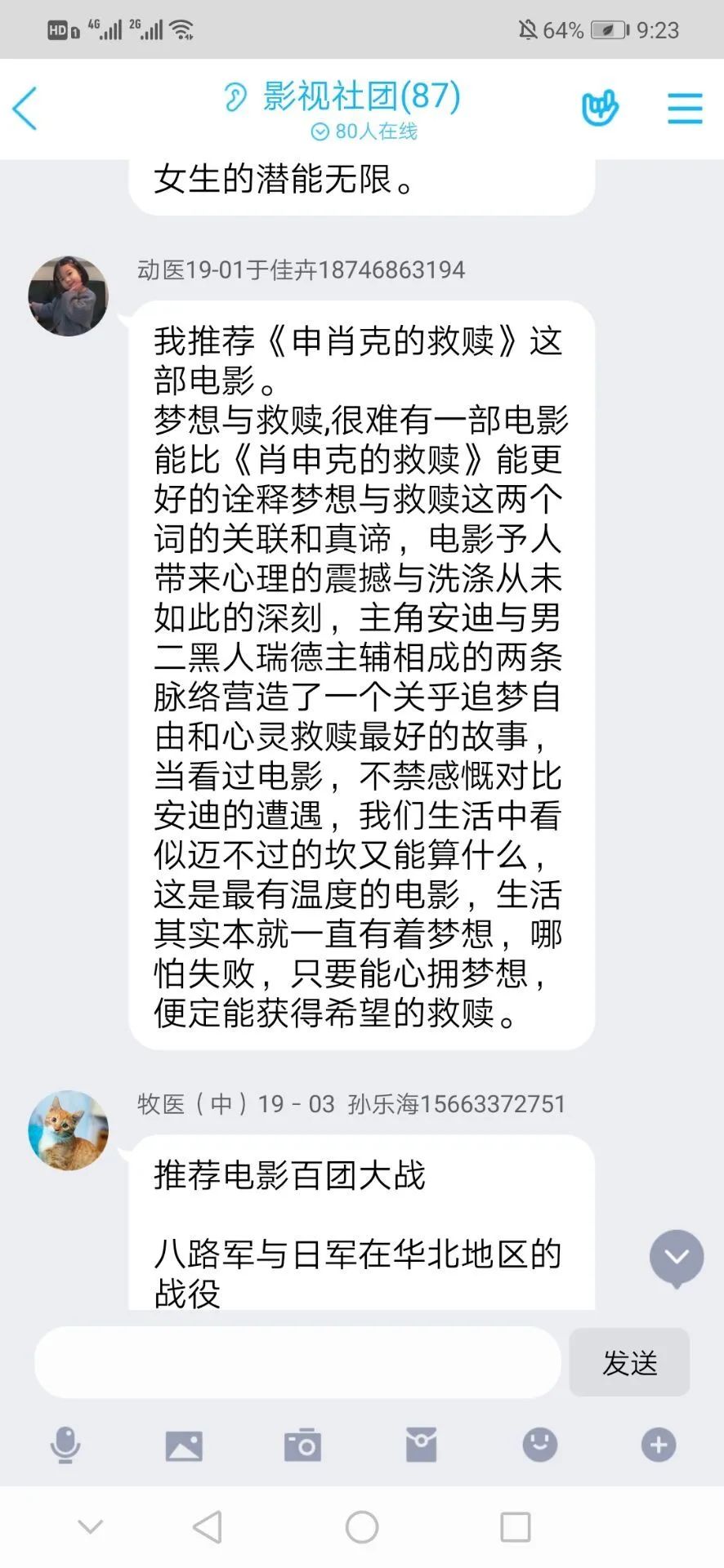724x1568 pixels.
Task: Open the group interaction hand icon
Action: (x=600, y=109)
